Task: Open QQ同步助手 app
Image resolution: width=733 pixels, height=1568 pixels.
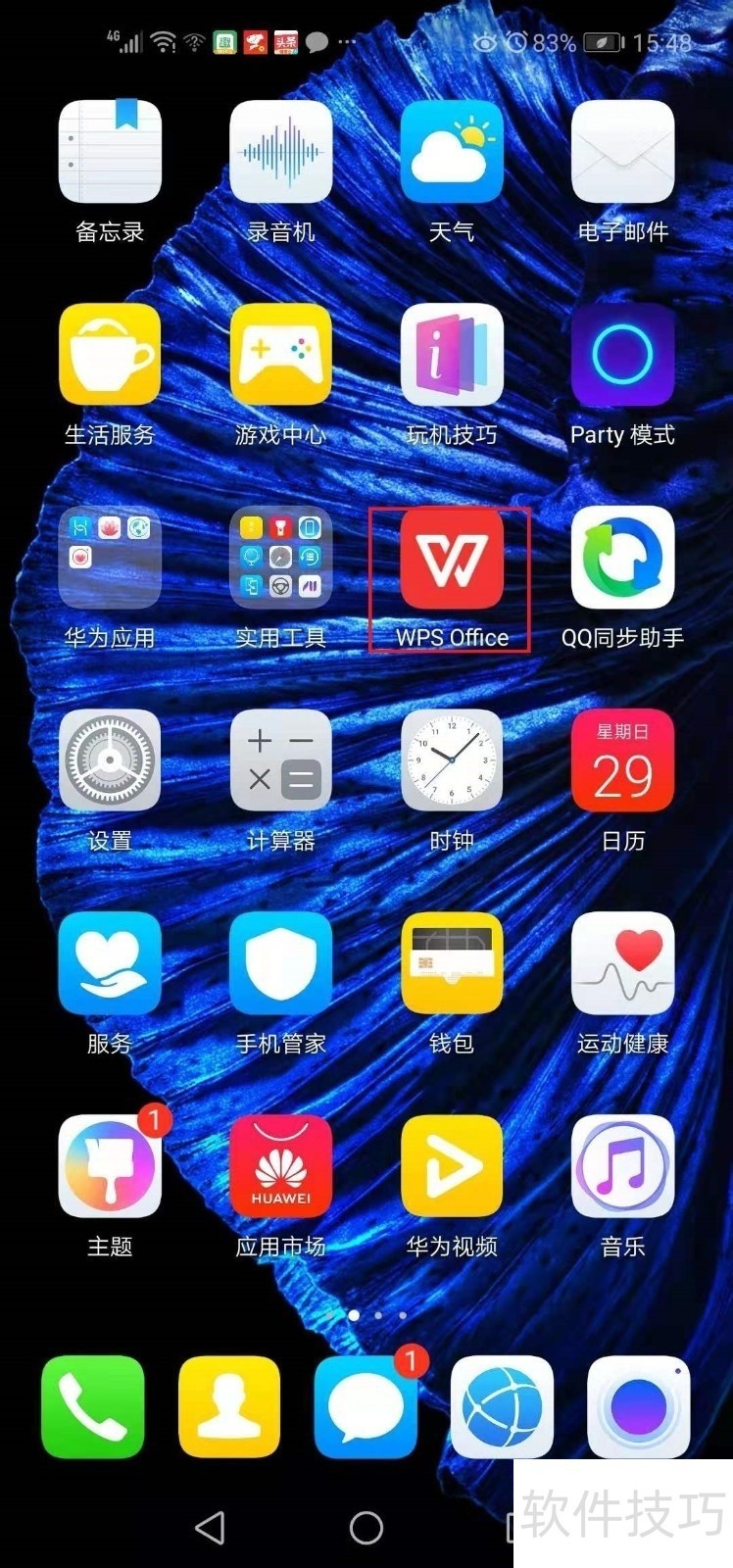Action: click(x=622, y=559)
